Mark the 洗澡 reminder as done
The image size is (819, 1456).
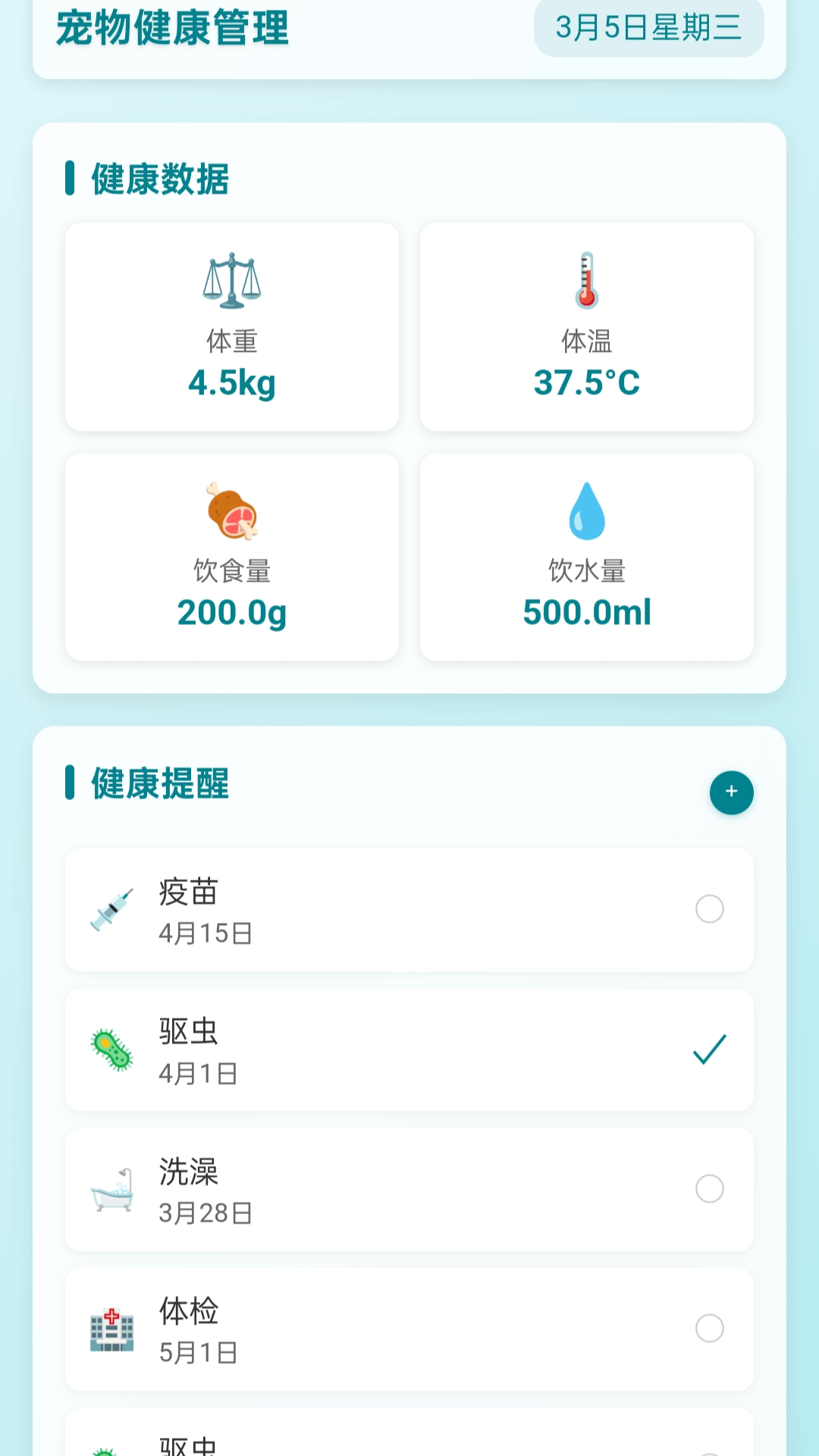pos(710,1189)
